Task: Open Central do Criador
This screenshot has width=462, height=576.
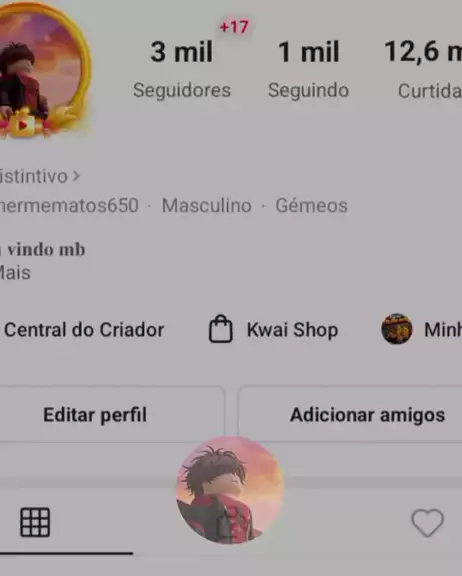Action: [x=83, y=330]
